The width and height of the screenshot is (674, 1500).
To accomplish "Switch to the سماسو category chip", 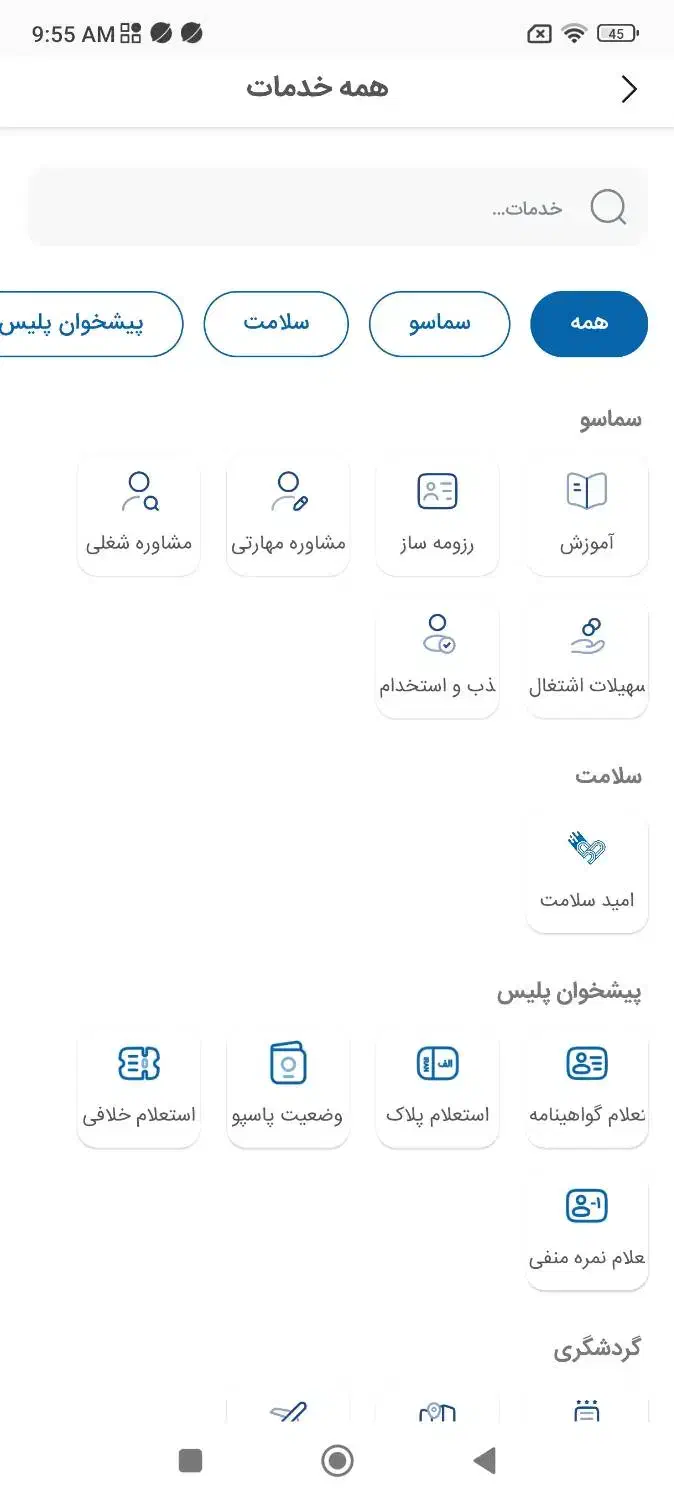I will 439,324.
